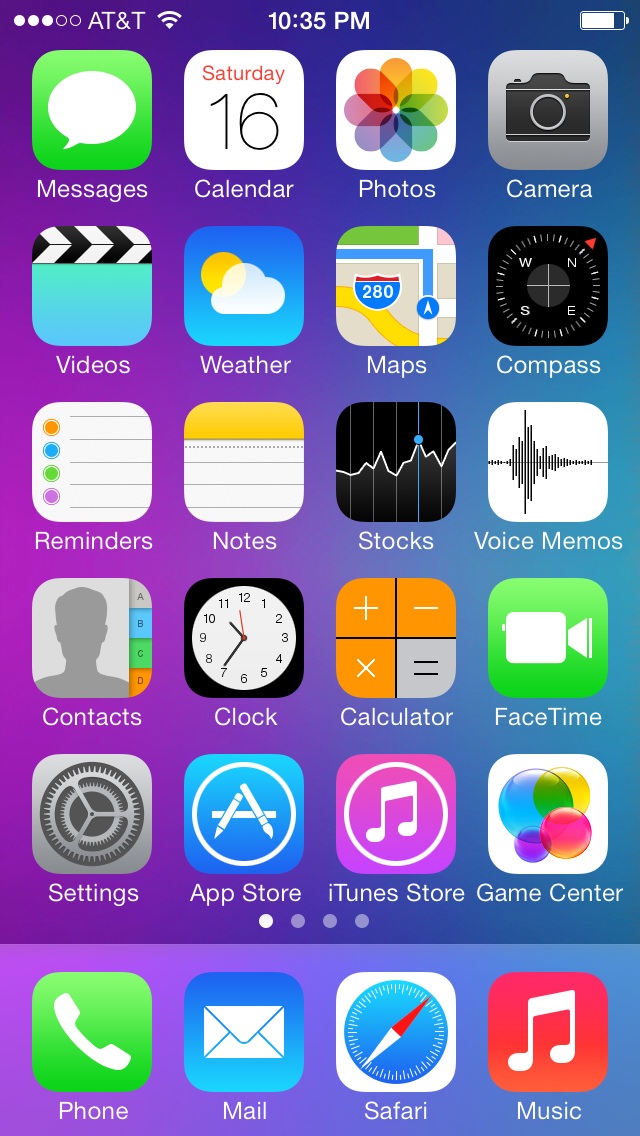Image resolution: width=640 pixels, height=1136 pixels.
Task: Start FaceTime
Action: pyautogui.click(x=548, y=638)
